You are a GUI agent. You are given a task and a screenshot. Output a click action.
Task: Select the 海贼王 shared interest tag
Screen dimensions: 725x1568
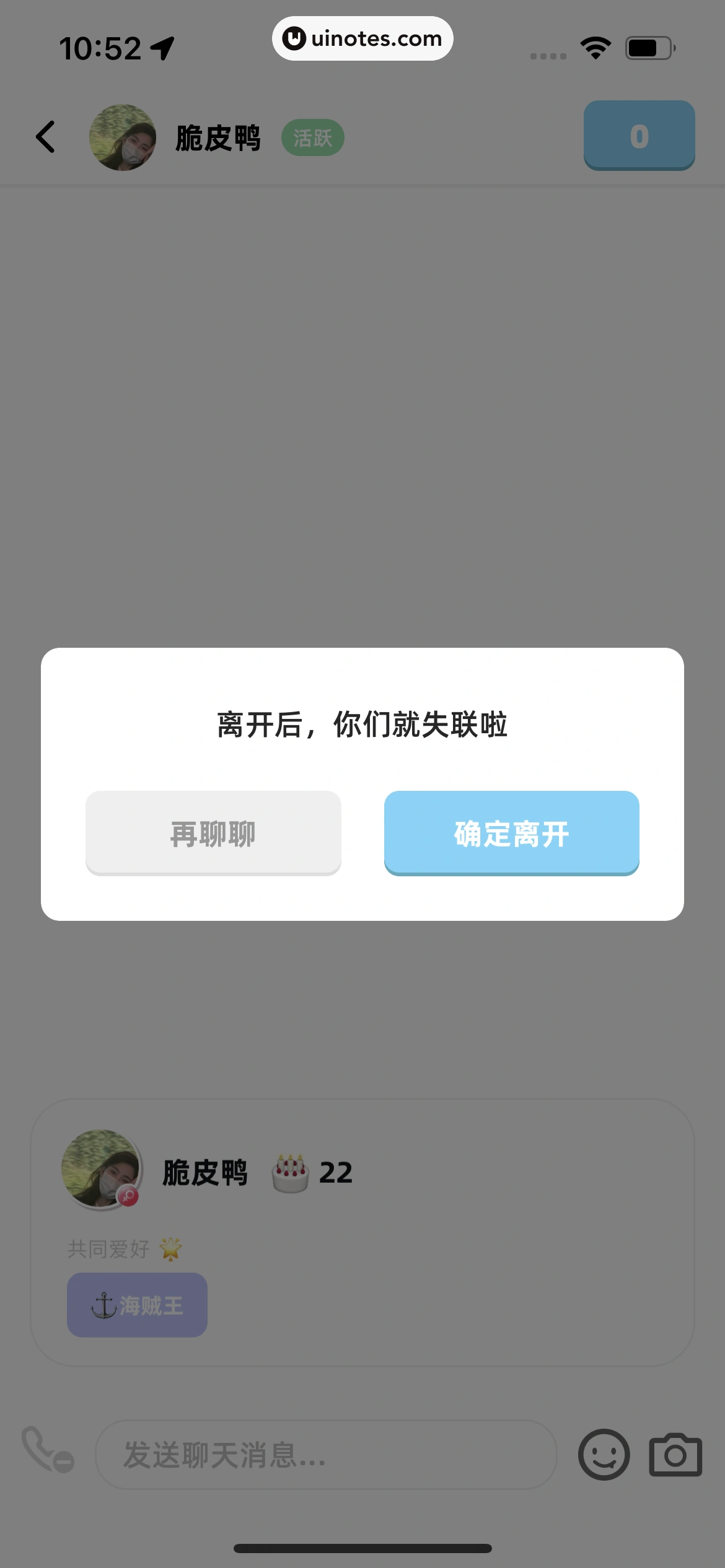click(x=137, y=1305)
